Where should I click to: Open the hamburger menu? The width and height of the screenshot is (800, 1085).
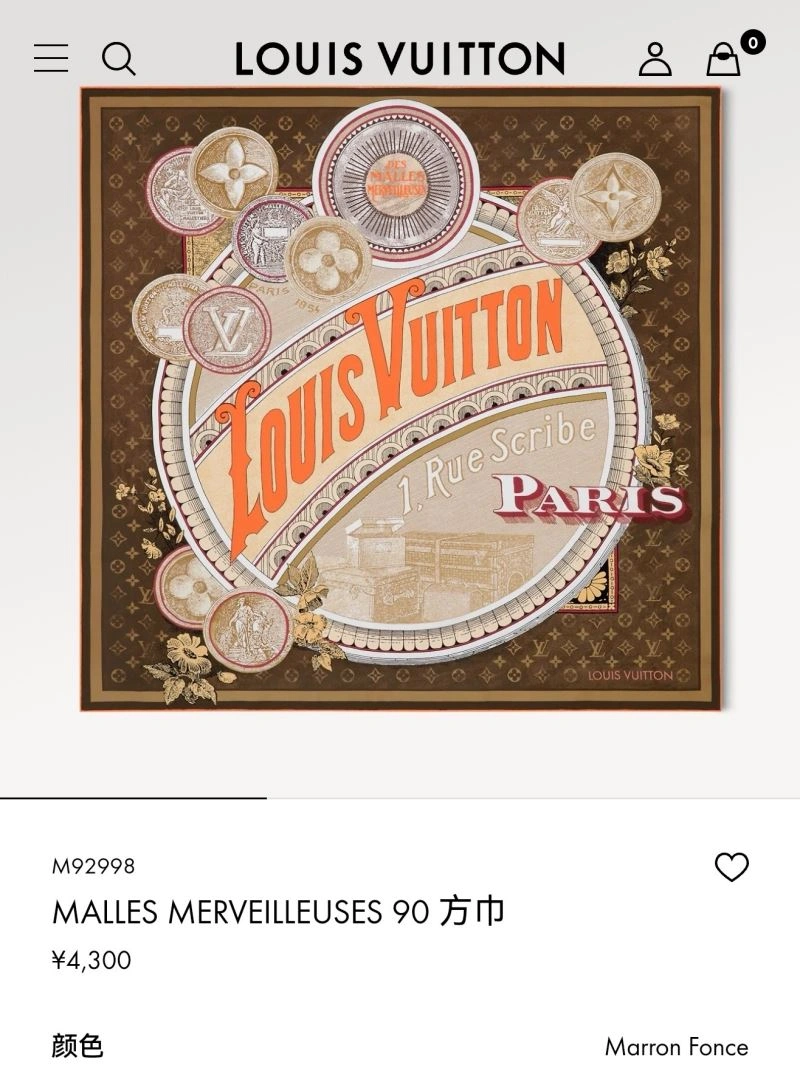tap(51, 58)
